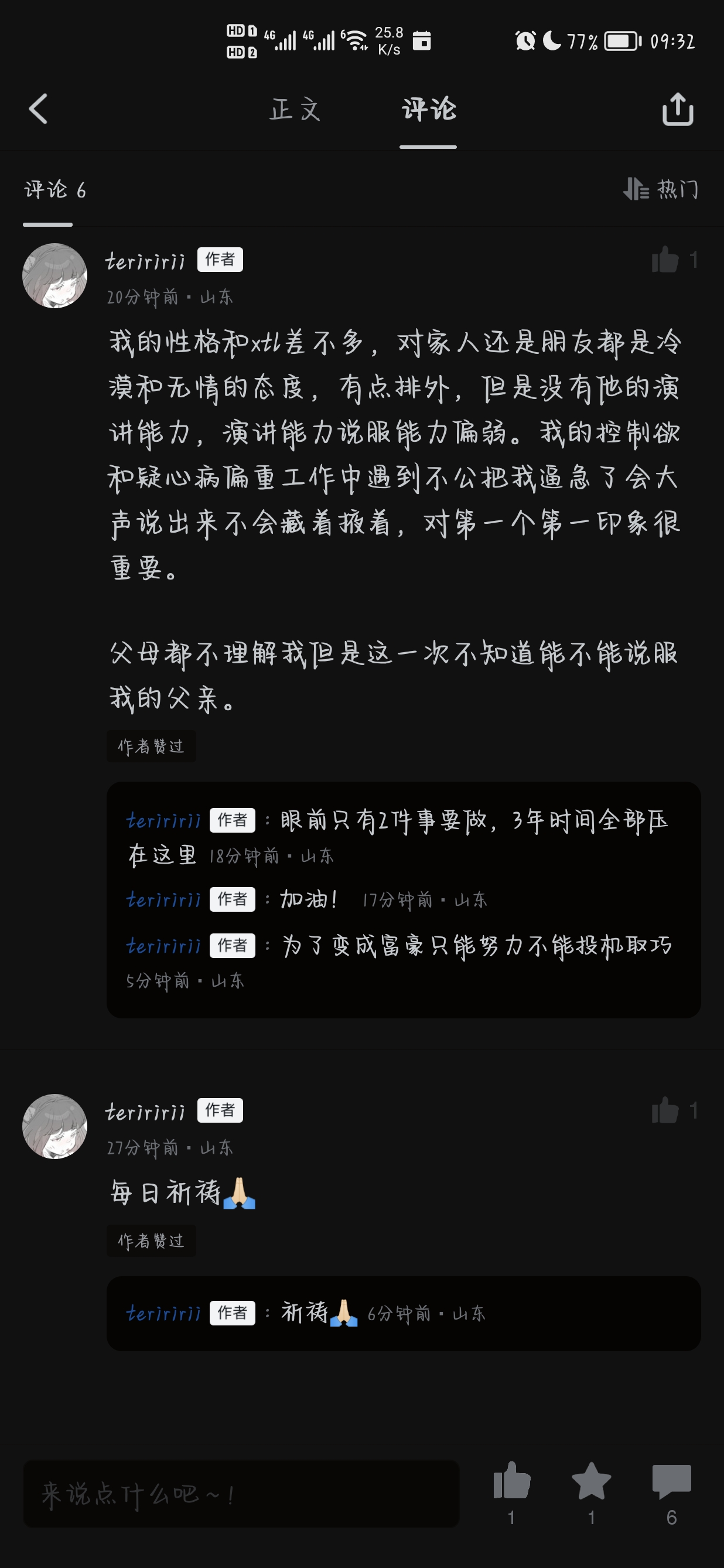The height and width of the screenshot is (1568, 724).
Task: Open the avatar on the 27分钟前 comment
Action: click(x=54, y=1126)
